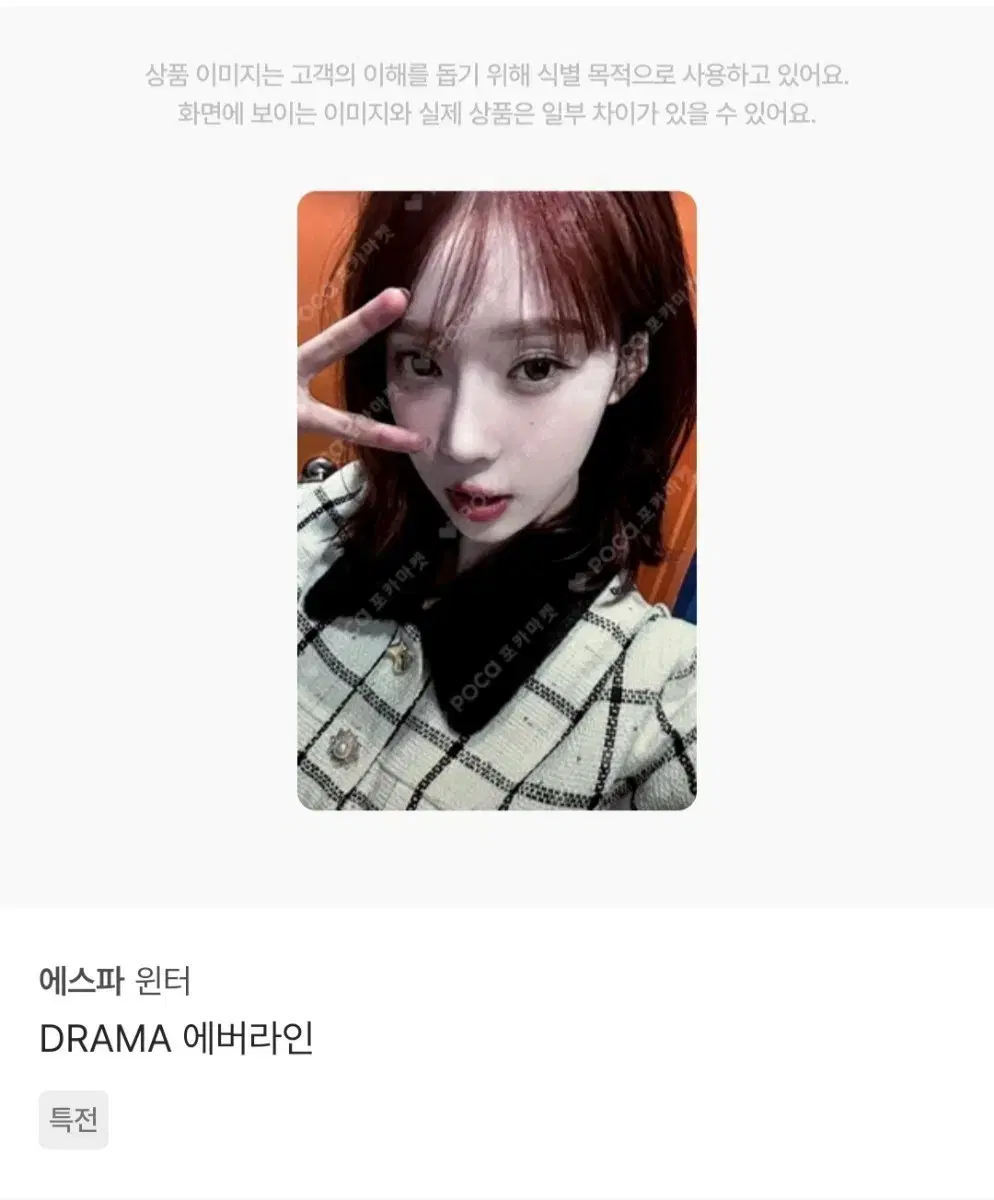Click the second disclaimer line about 실제 상품
This screenshot has width=994, height=1200.
[497, 118]
